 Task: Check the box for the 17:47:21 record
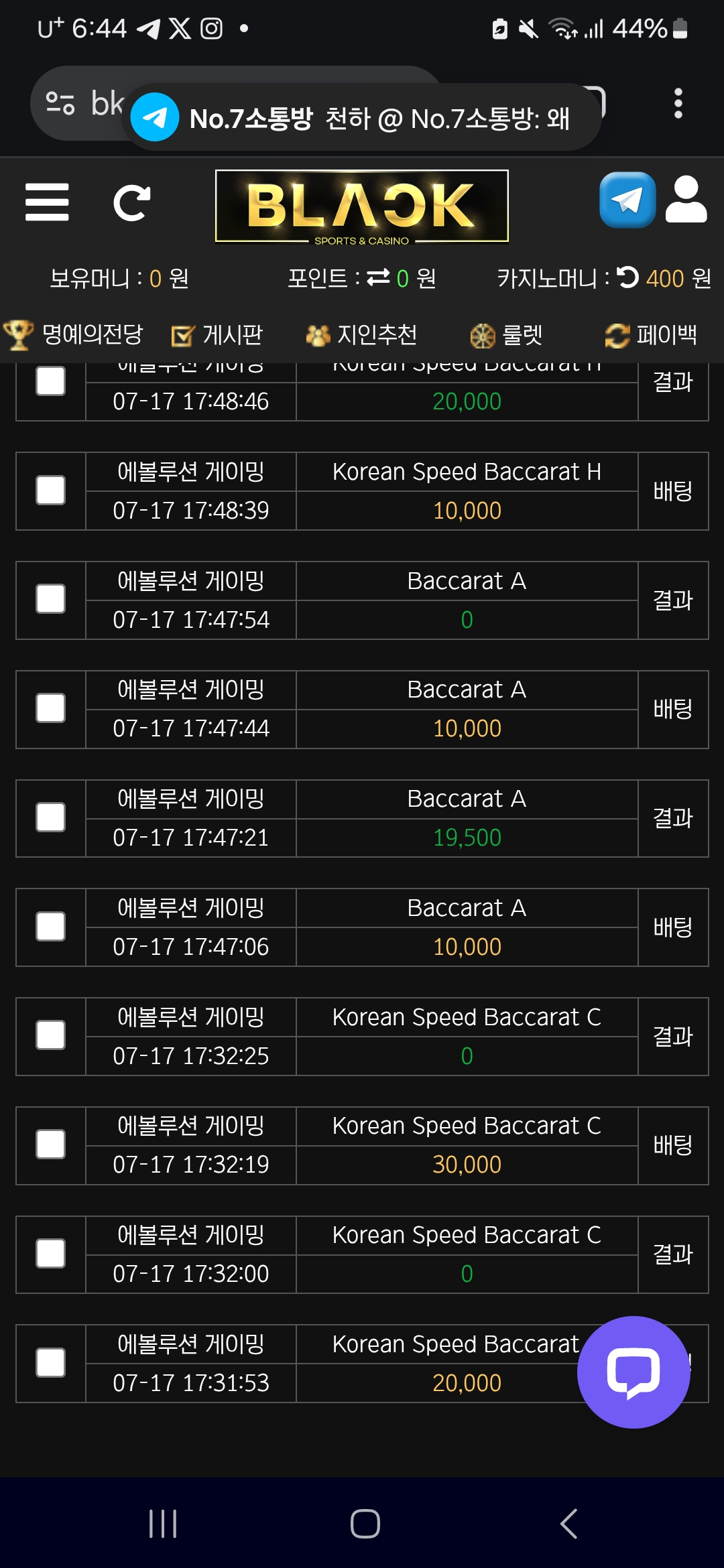pos(51,818)
